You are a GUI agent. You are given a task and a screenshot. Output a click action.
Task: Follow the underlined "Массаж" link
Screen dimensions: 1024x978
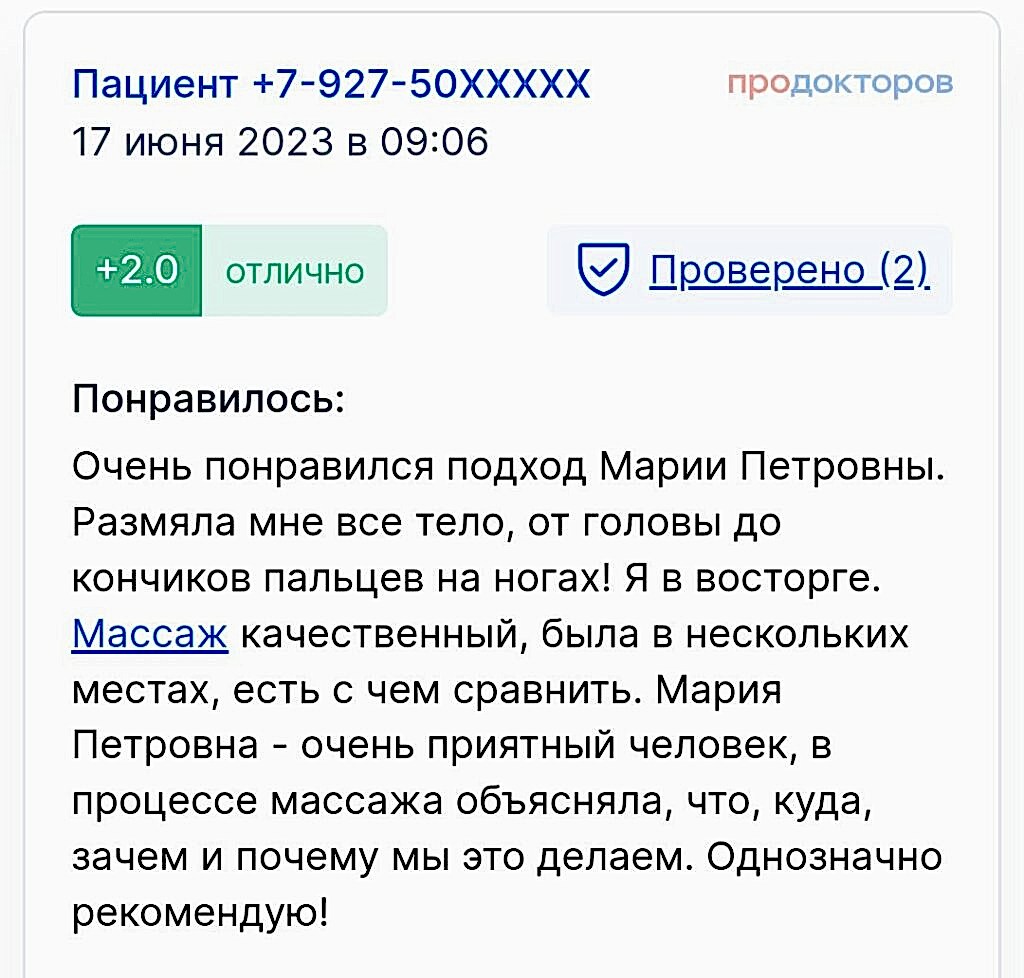[x=151, y=634]
